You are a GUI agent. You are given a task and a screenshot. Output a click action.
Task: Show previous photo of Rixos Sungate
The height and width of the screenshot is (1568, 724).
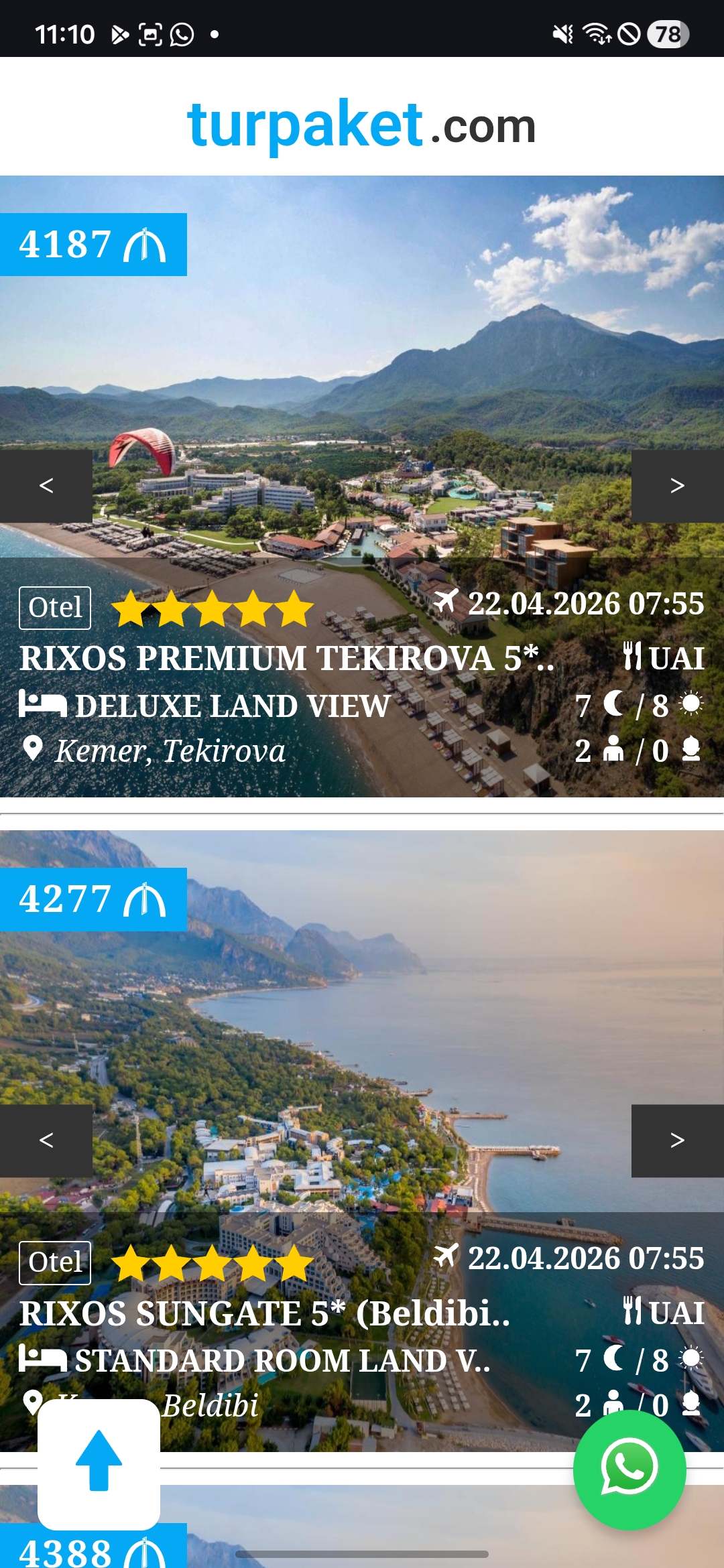(46, 1140)
